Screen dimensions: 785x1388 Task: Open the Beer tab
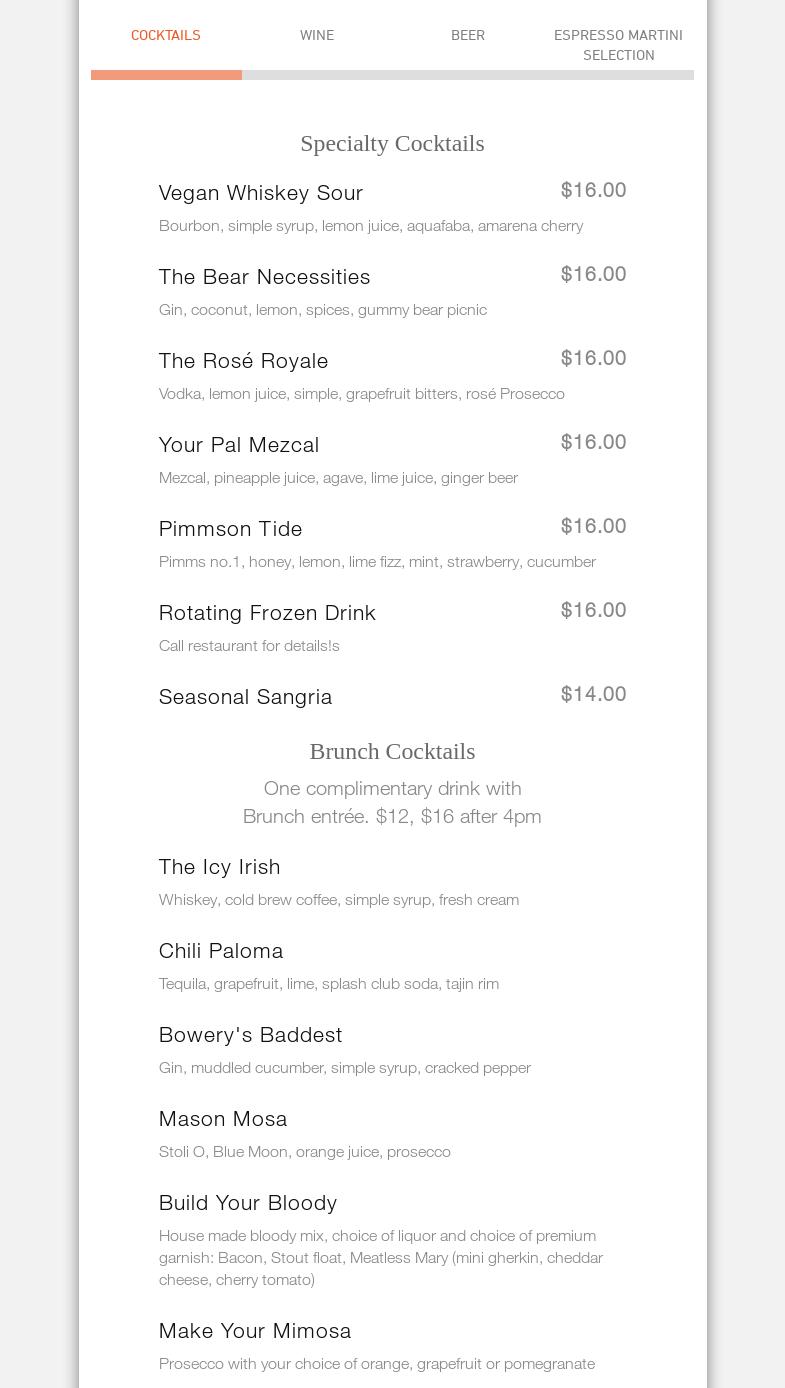pyautogui.click(x=468, y=36)
